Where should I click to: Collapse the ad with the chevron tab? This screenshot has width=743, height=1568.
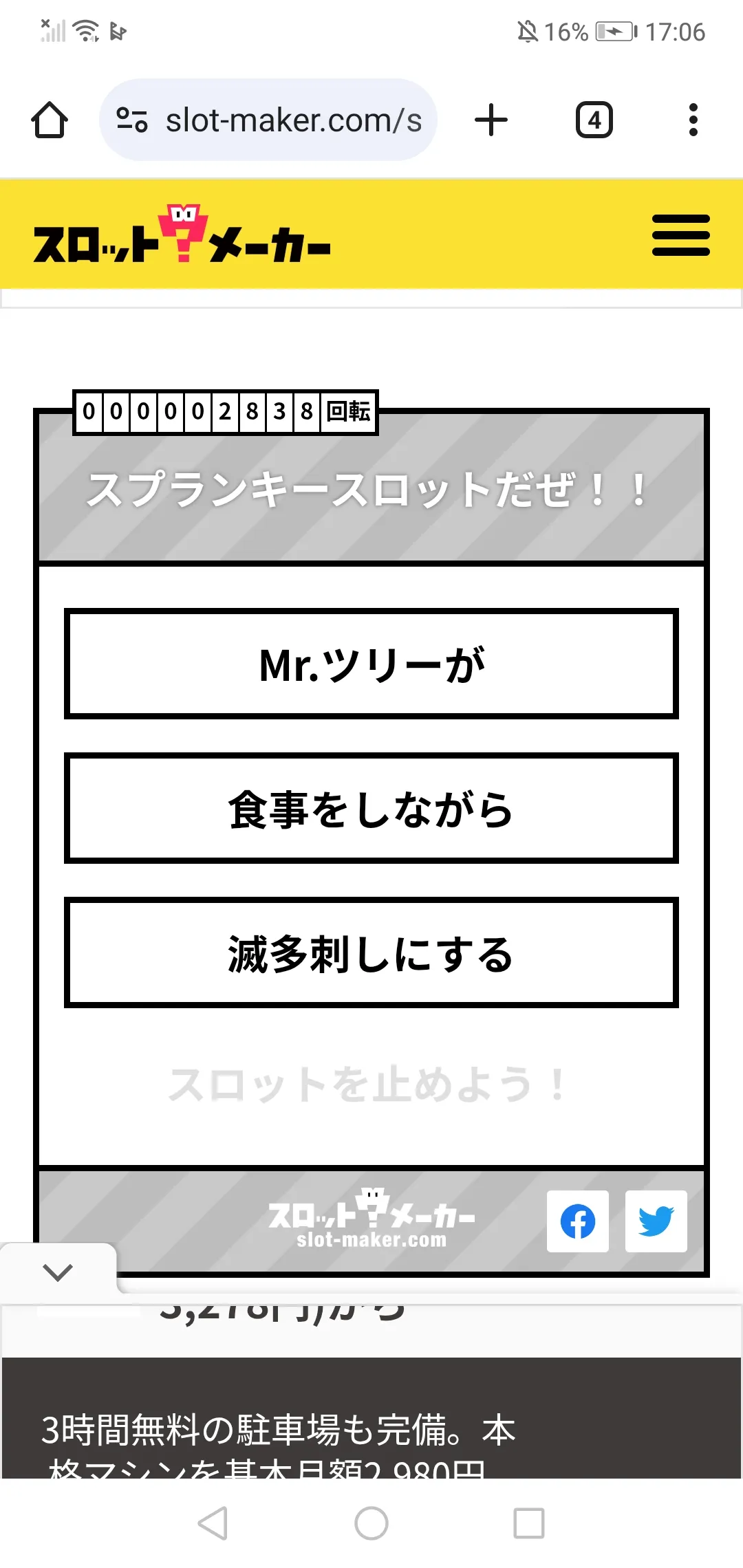click(58, 1272)
